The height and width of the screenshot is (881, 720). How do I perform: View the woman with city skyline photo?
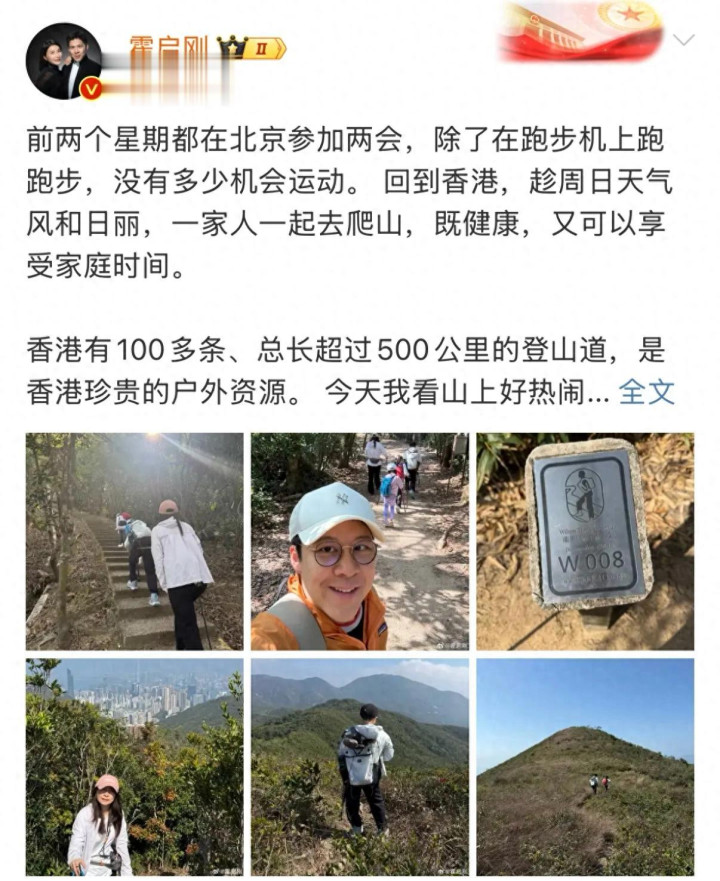tap(134, 766)
